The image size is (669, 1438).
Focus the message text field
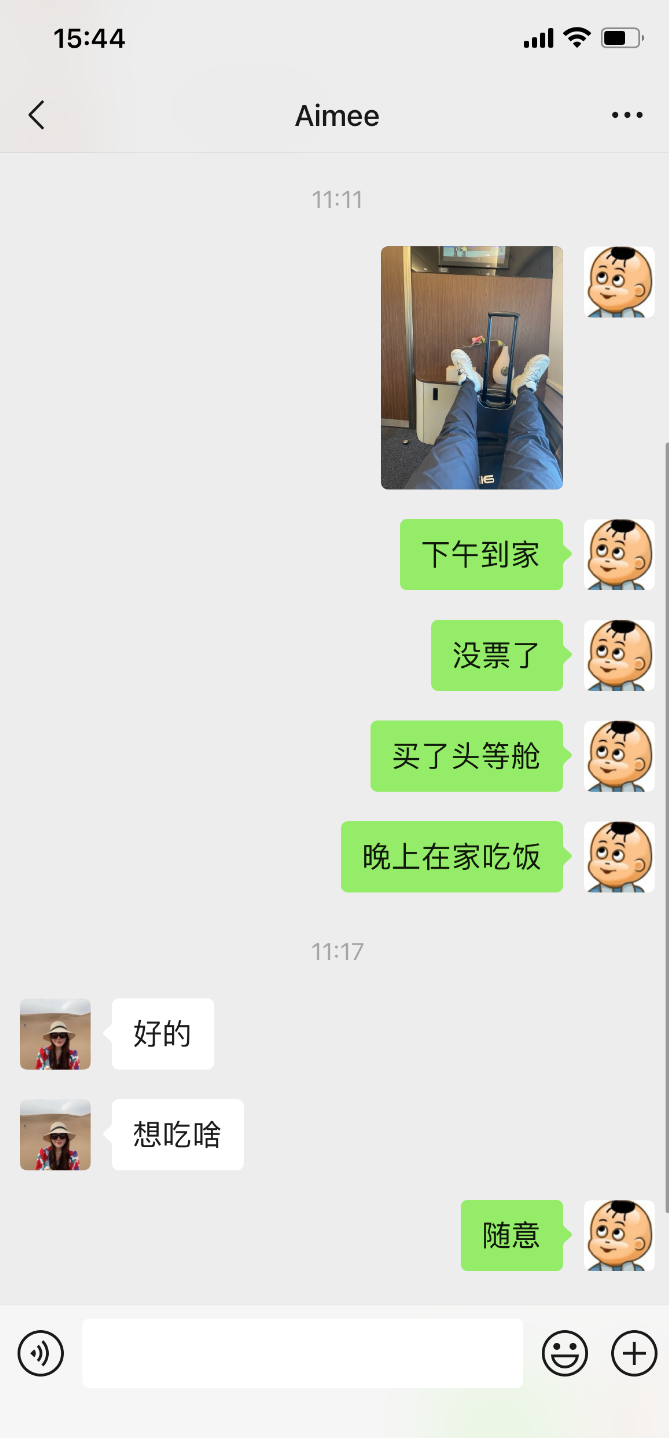point(302,1353)
